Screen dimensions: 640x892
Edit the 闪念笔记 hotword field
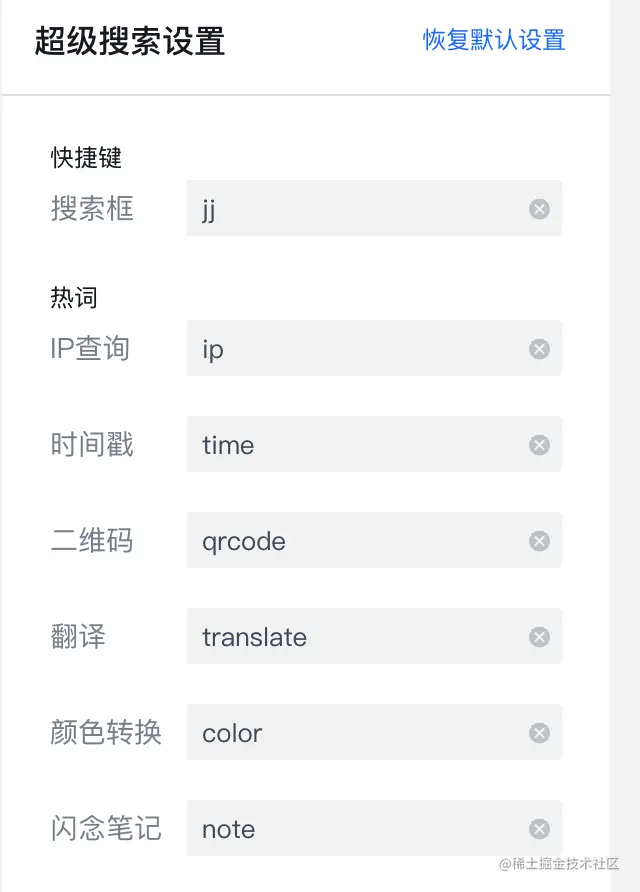point(360,829)
